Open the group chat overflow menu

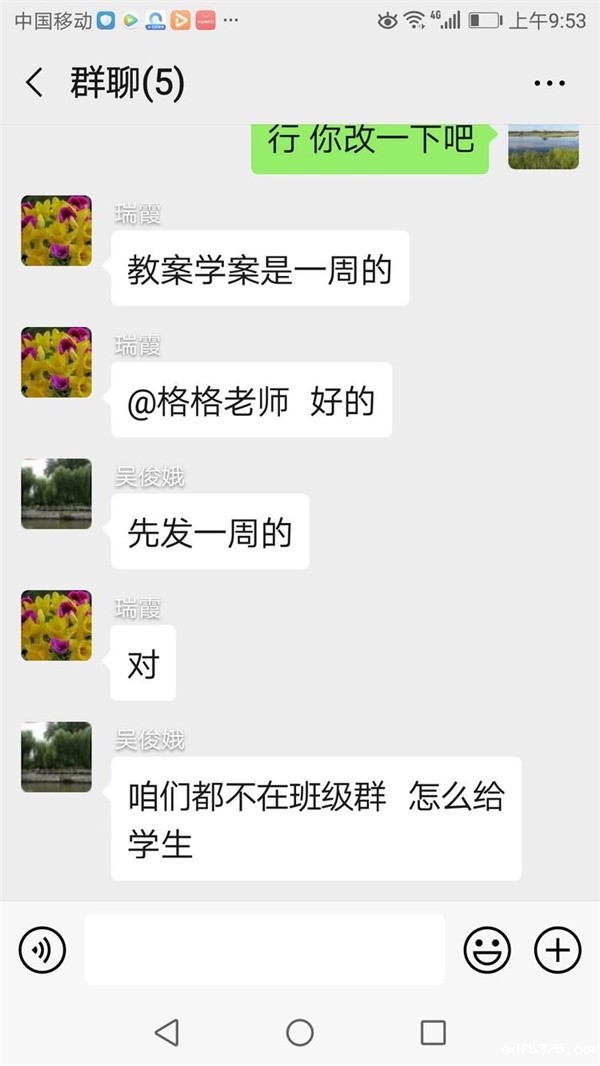[x=549, y=84]
